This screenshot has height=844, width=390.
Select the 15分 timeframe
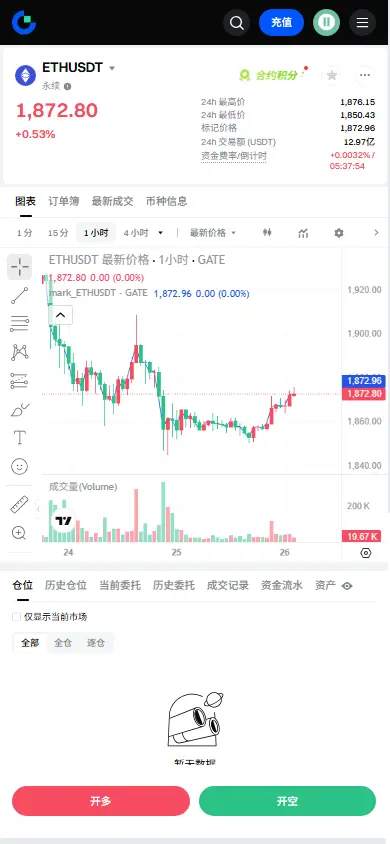pyautogui.click(x=58, y=233)
